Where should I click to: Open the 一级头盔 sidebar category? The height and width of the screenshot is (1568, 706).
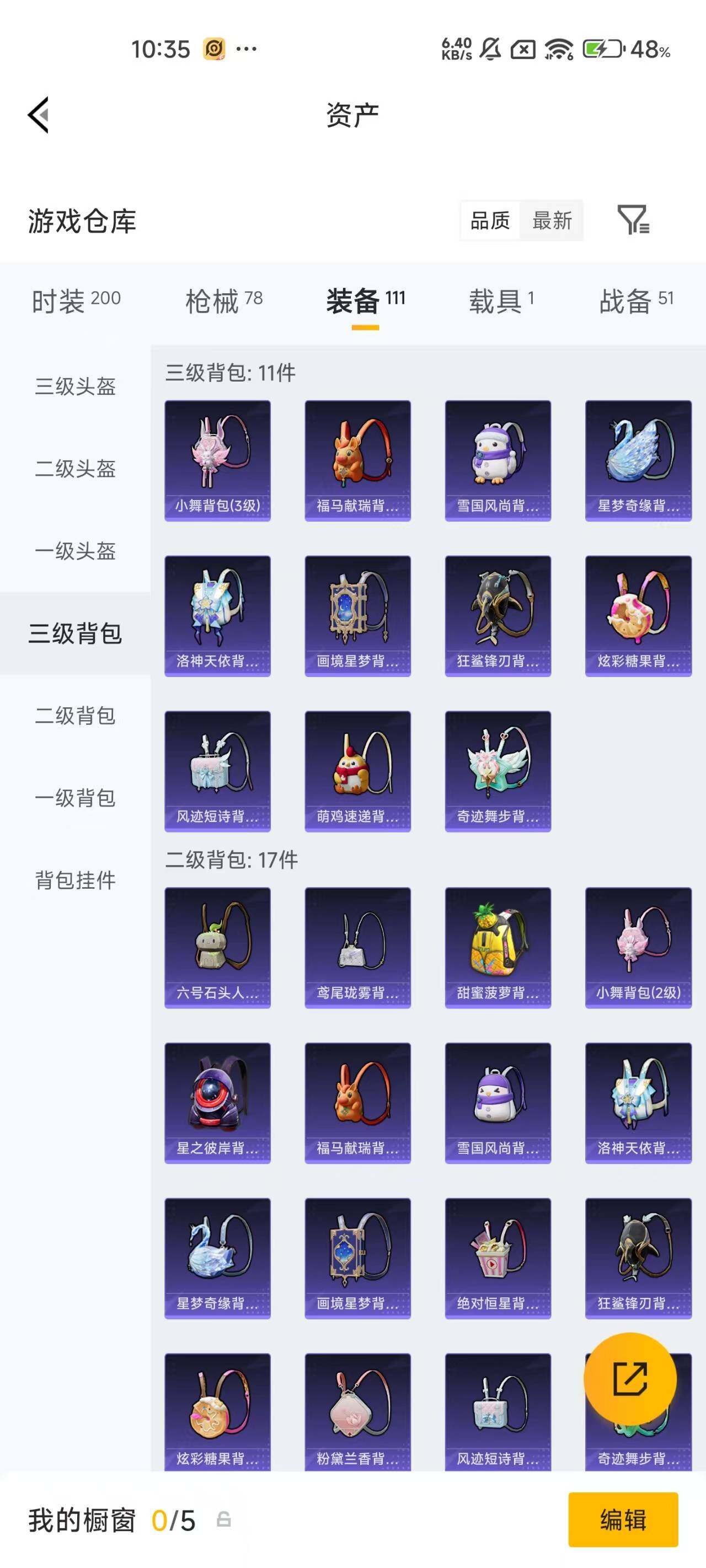(x=76, y=551)
